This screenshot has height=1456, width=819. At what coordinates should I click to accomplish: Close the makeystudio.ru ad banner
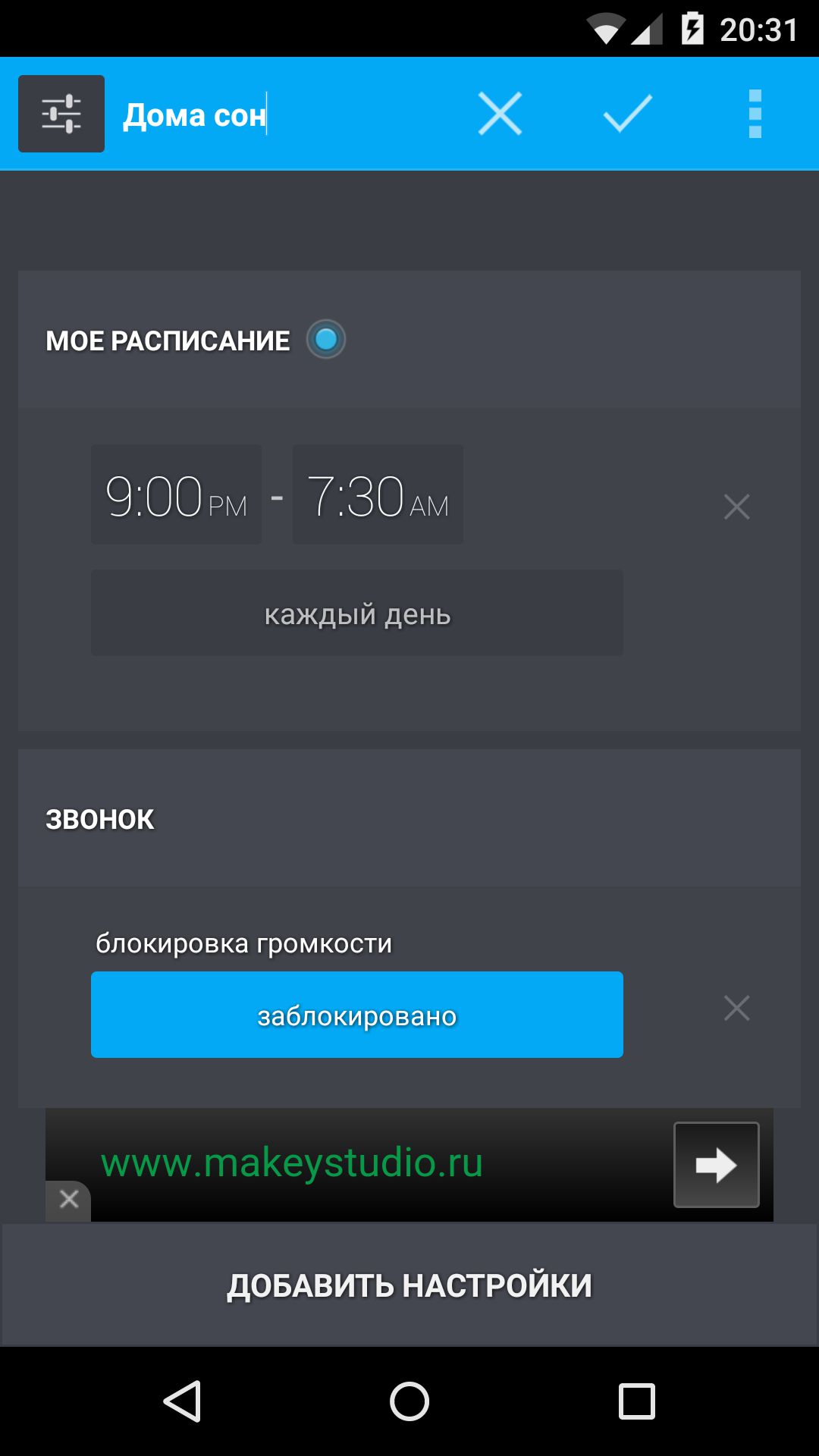click(69, 1199)
